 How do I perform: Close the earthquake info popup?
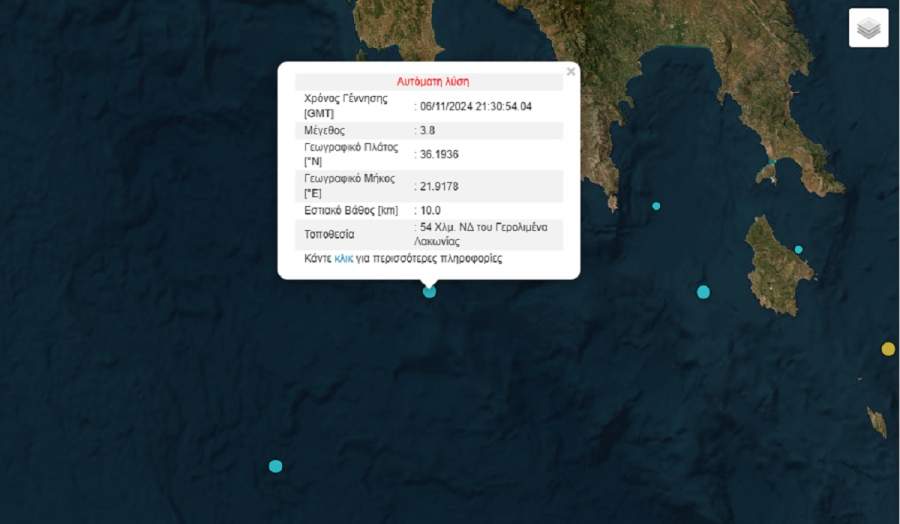pos(571,72)
